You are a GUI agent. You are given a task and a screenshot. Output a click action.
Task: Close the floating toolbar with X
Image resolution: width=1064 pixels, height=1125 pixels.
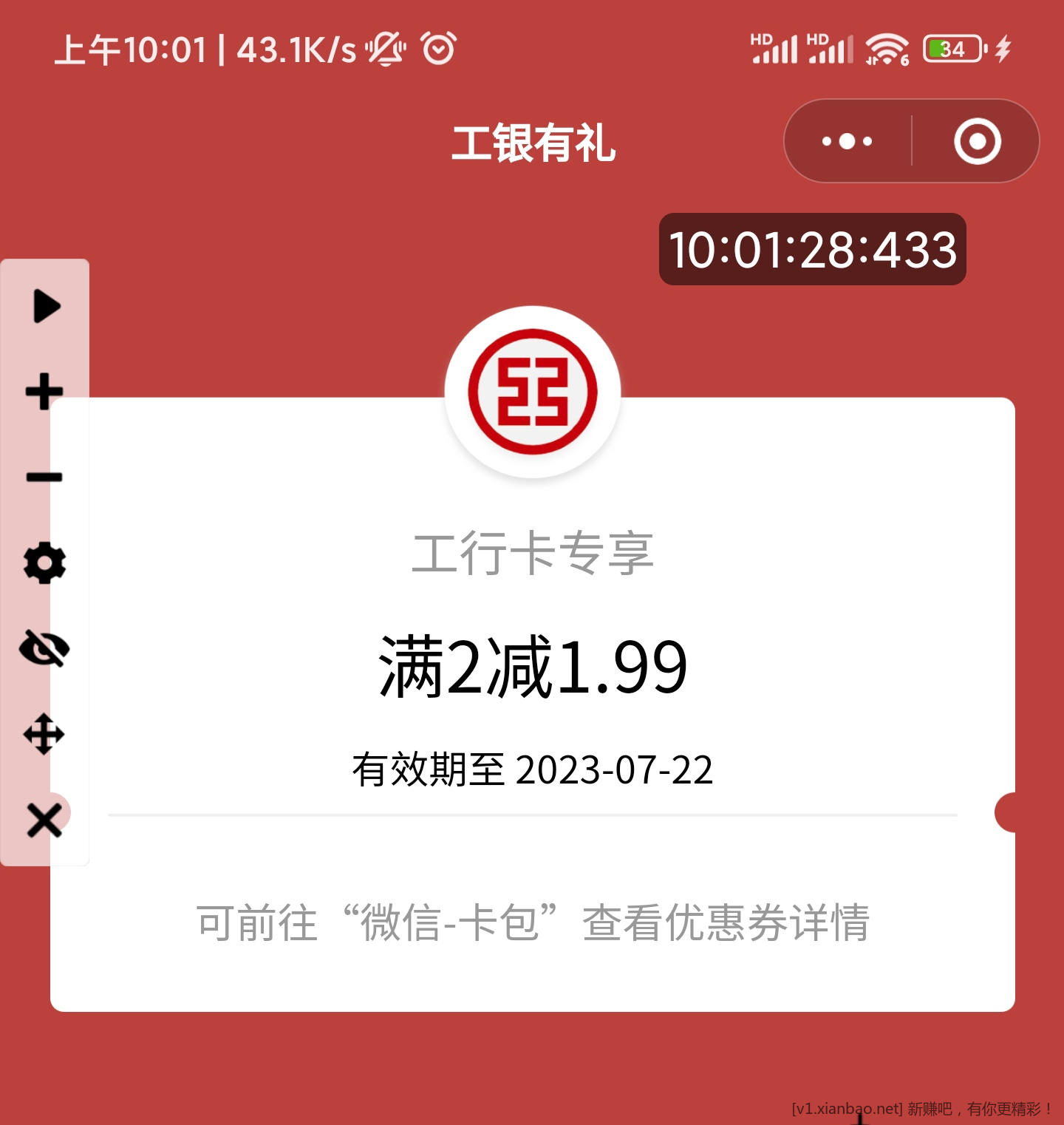44,820
